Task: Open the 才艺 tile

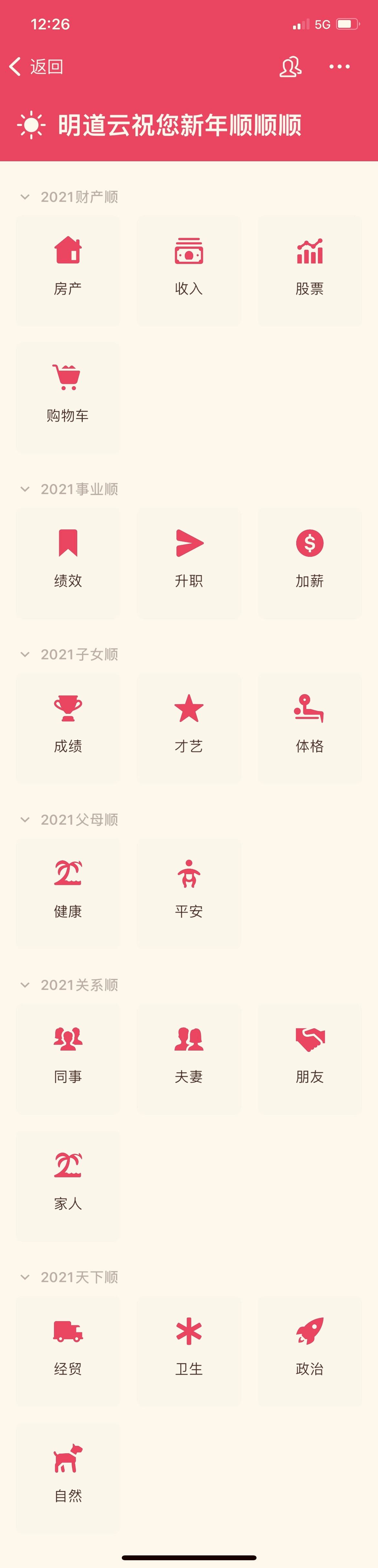Action: 189,727
